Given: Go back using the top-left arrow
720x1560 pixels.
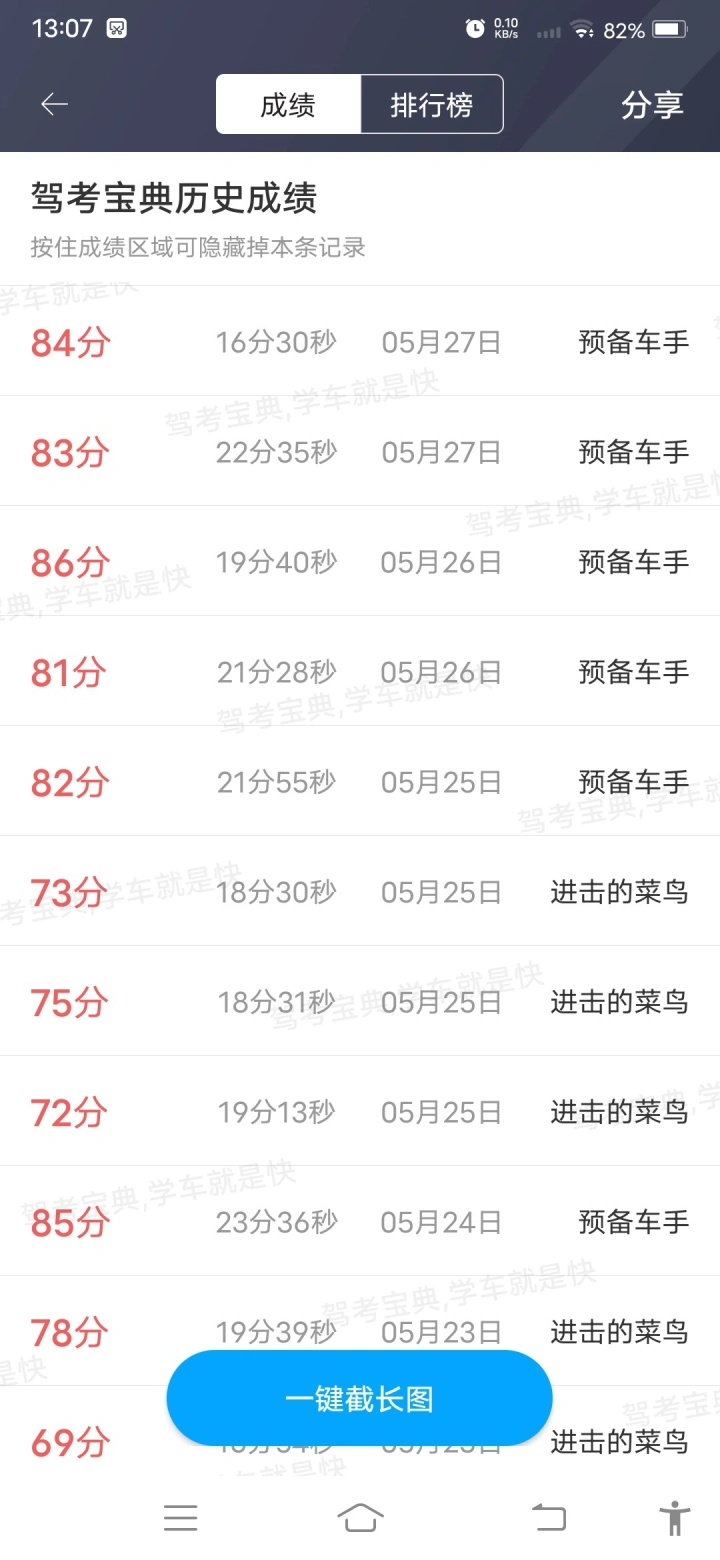Looking at the screenshot, I should [54, 104].
